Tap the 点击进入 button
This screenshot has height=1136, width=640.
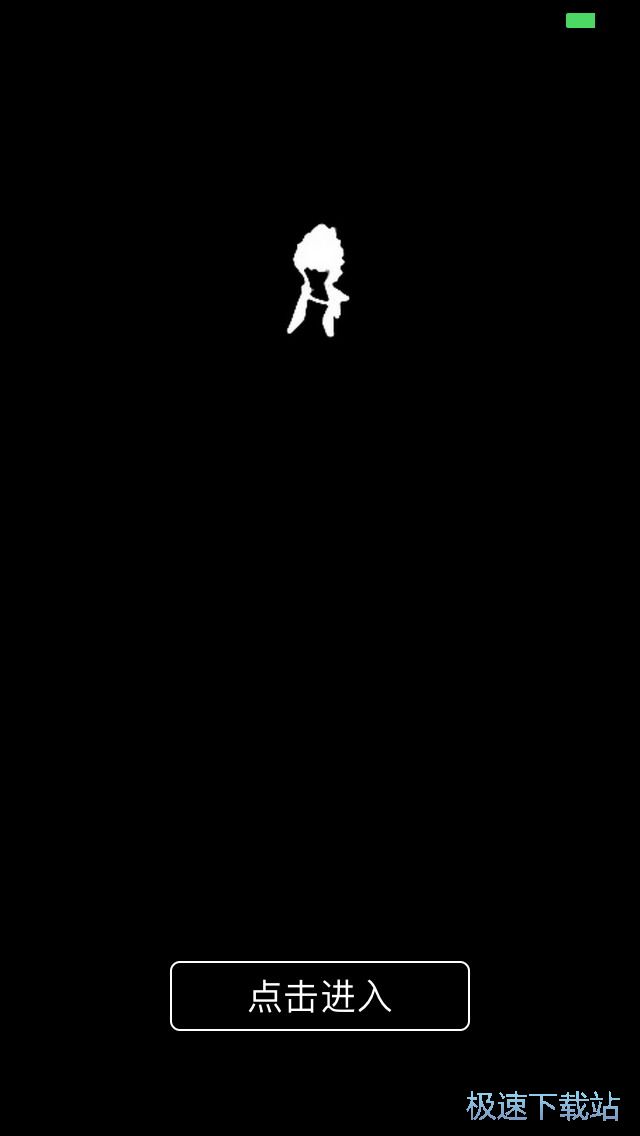pyautogui.click(x=320, y=996)
